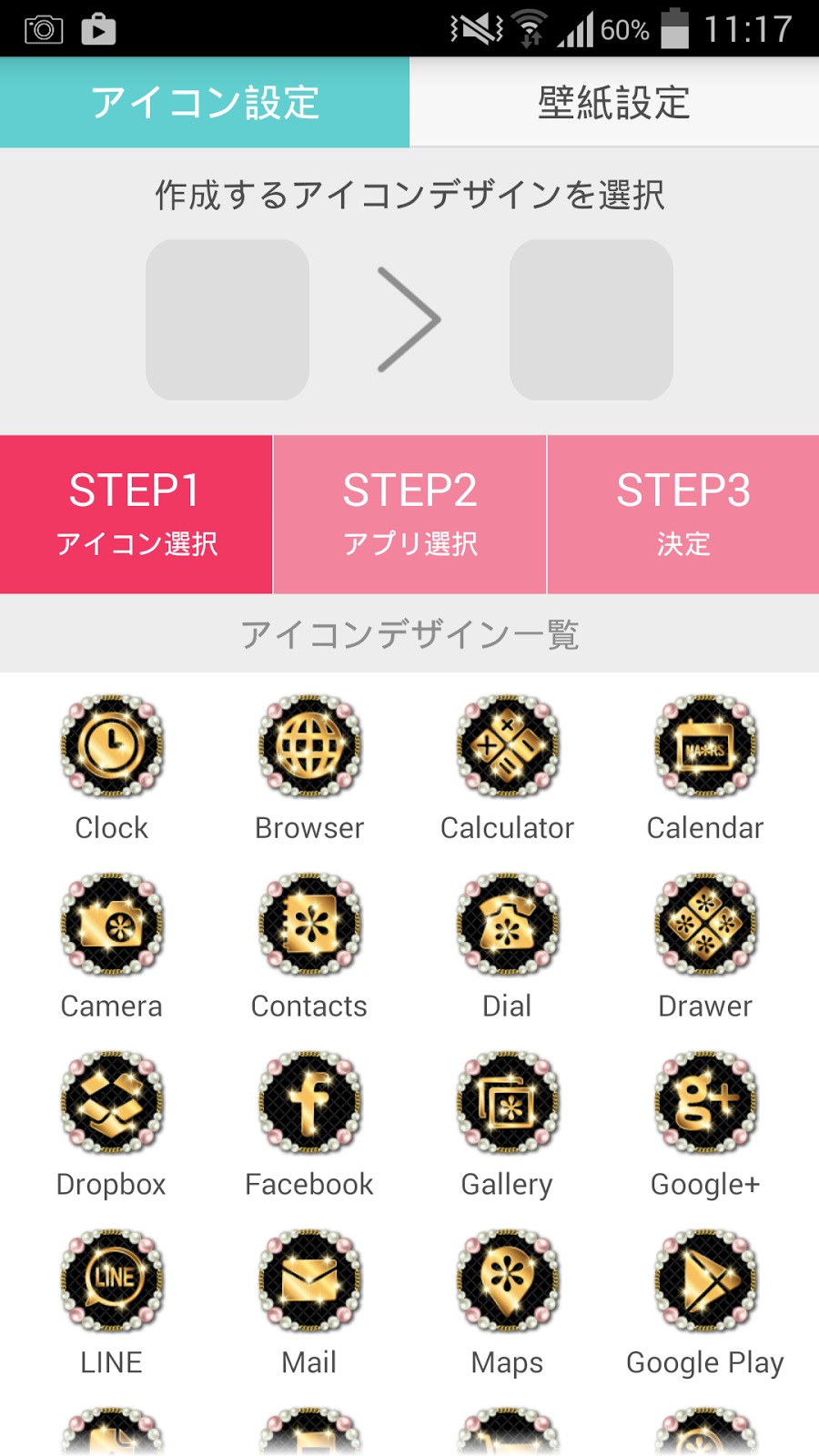Select the Contacts icon design
The image size is (819, 1456).
click(309, 925)
